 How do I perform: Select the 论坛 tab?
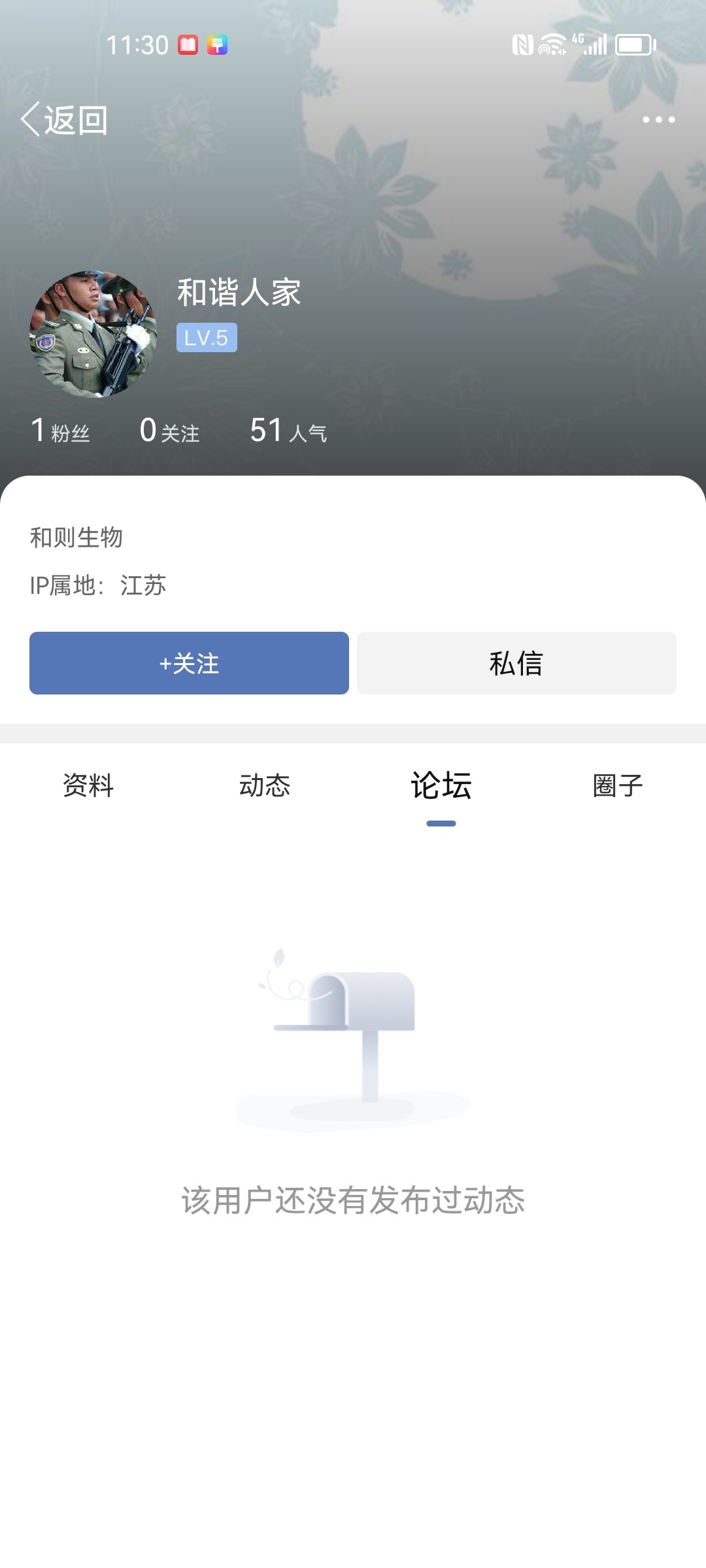(441, 785)
